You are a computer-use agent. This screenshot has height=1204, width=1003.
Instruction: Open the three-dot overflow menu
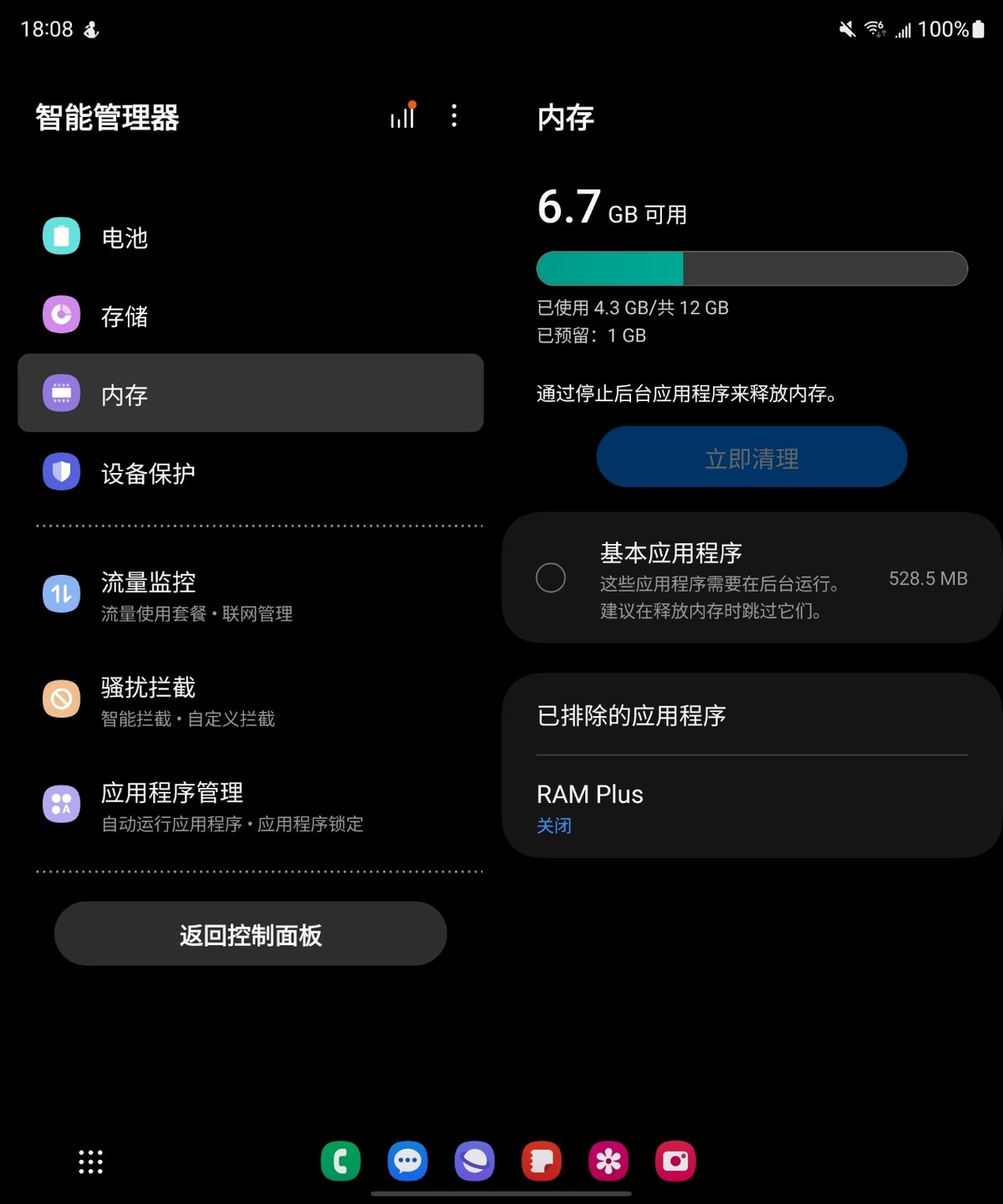click(x=454, y=117)
